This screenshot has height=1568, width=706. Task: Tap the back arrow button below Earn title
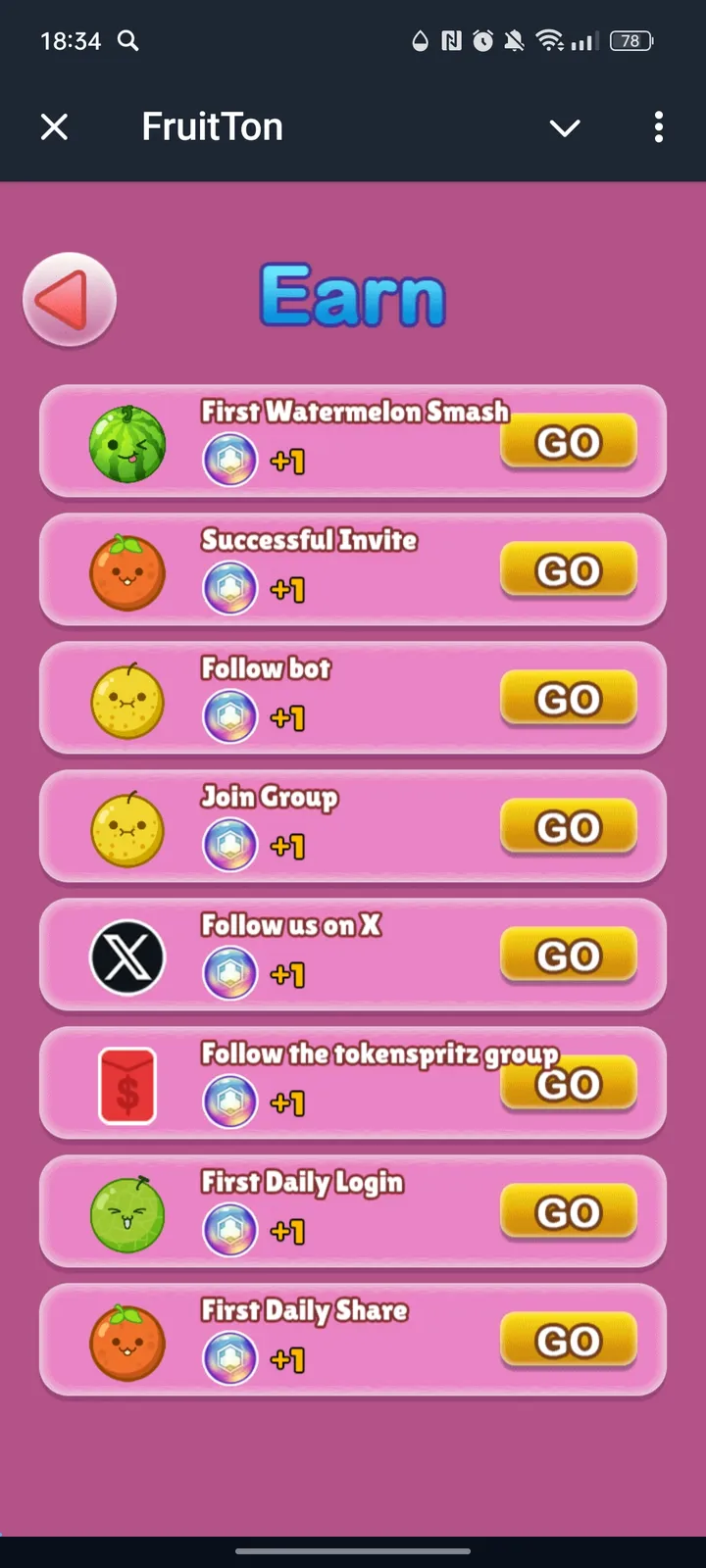point(69,299)
